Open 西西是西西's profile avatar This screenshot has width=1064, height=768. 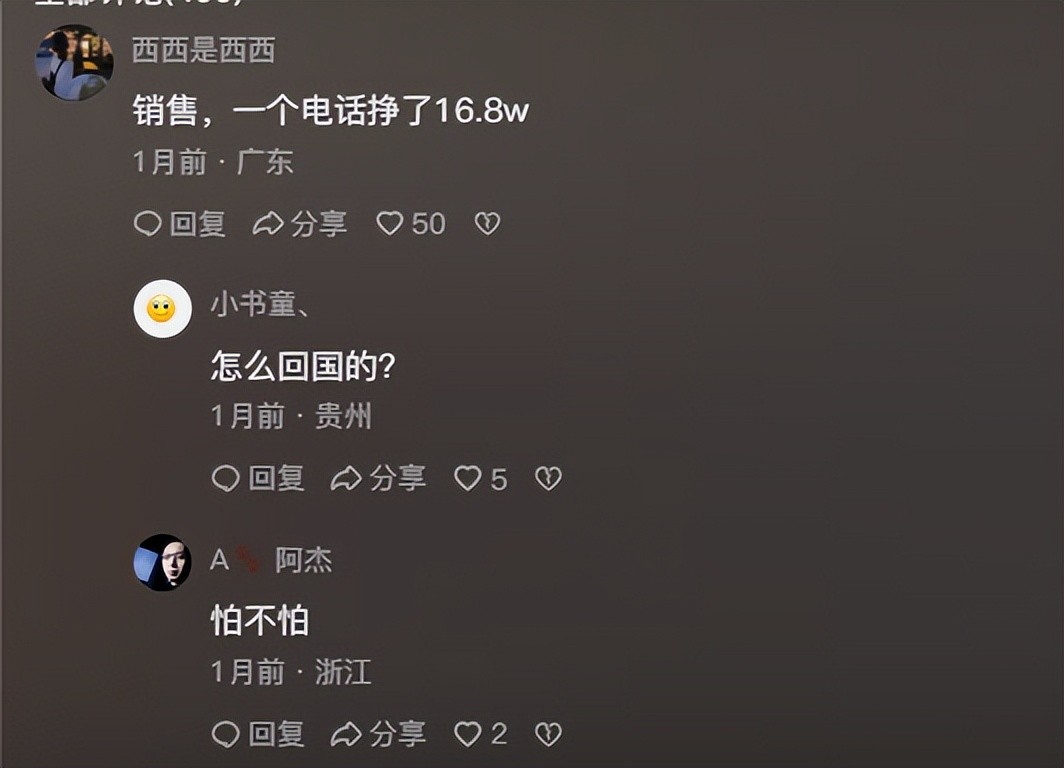pyautogui.click(x=74, y=62)
